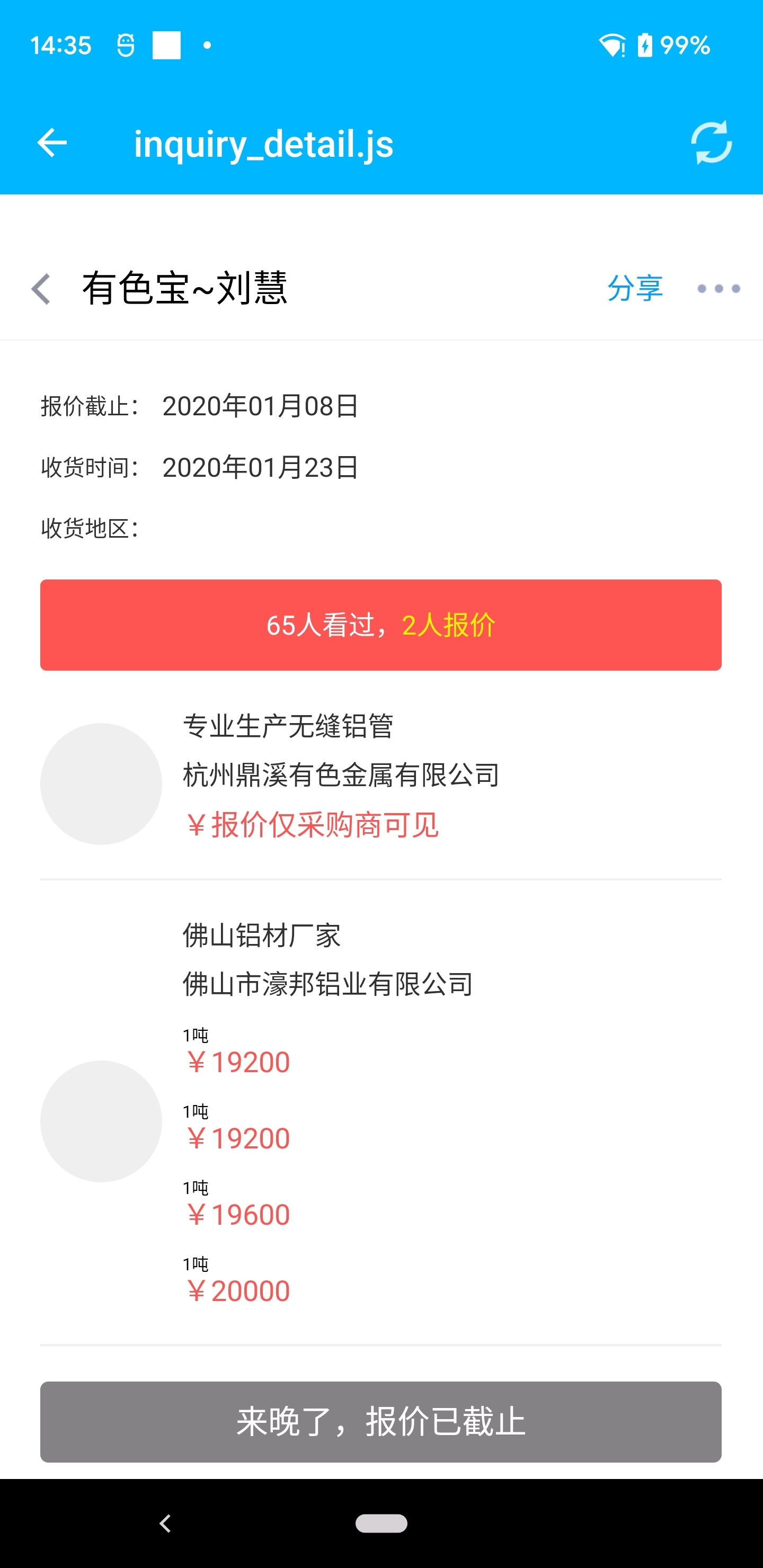This screenshot has height=1568, width=763.
Task: Go back from the 有色宝~刘慧 page
Action: click(41, 289)
